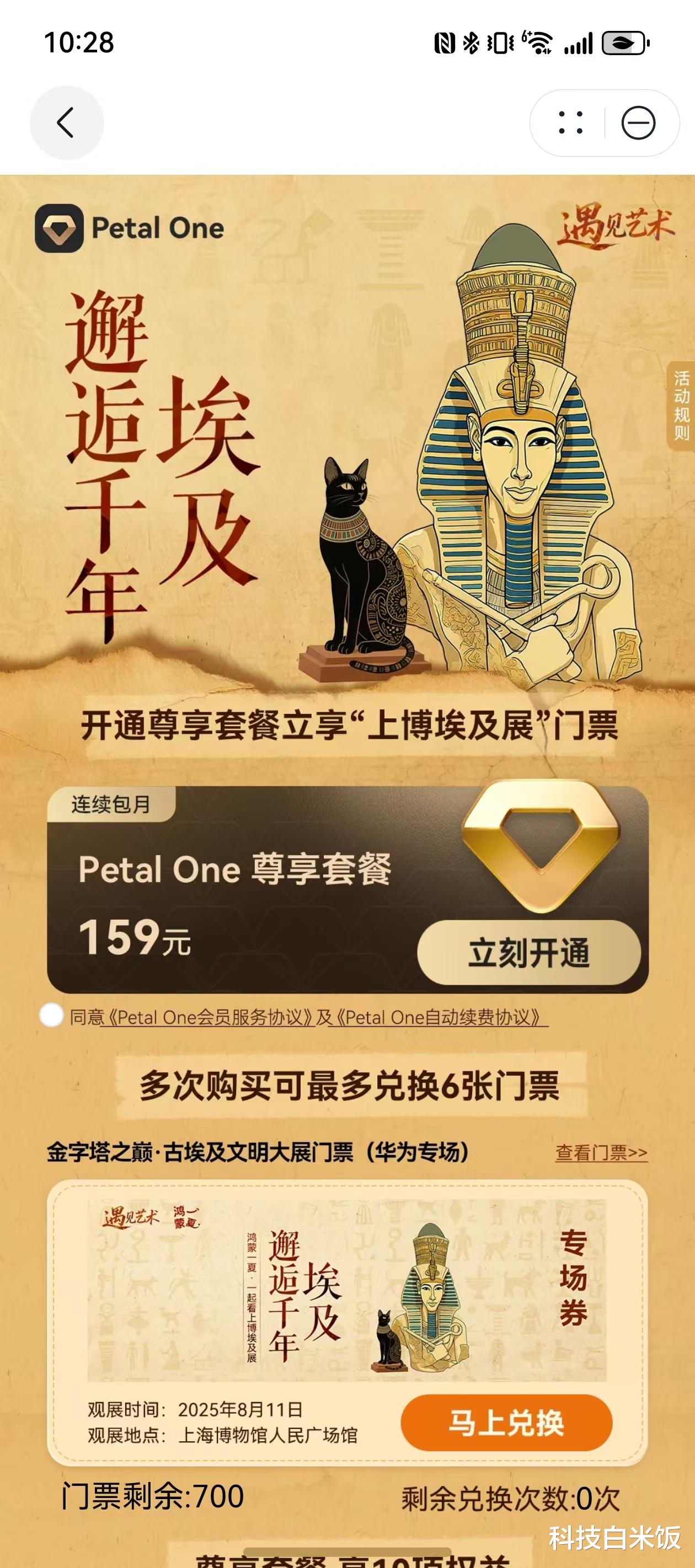Close the mini program with the circle-minus icon
This screenshot has height=1568, width=695.
pos(638,123)
